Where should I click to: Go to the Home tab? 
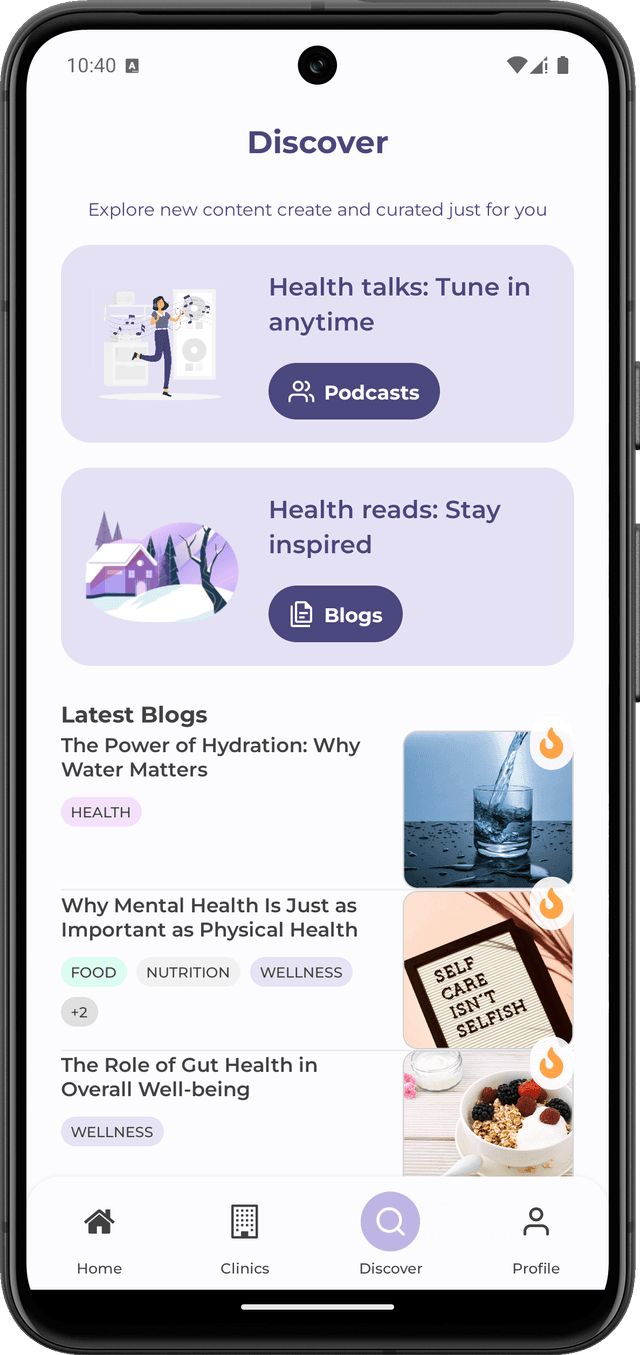click(x=99, y=1238)
